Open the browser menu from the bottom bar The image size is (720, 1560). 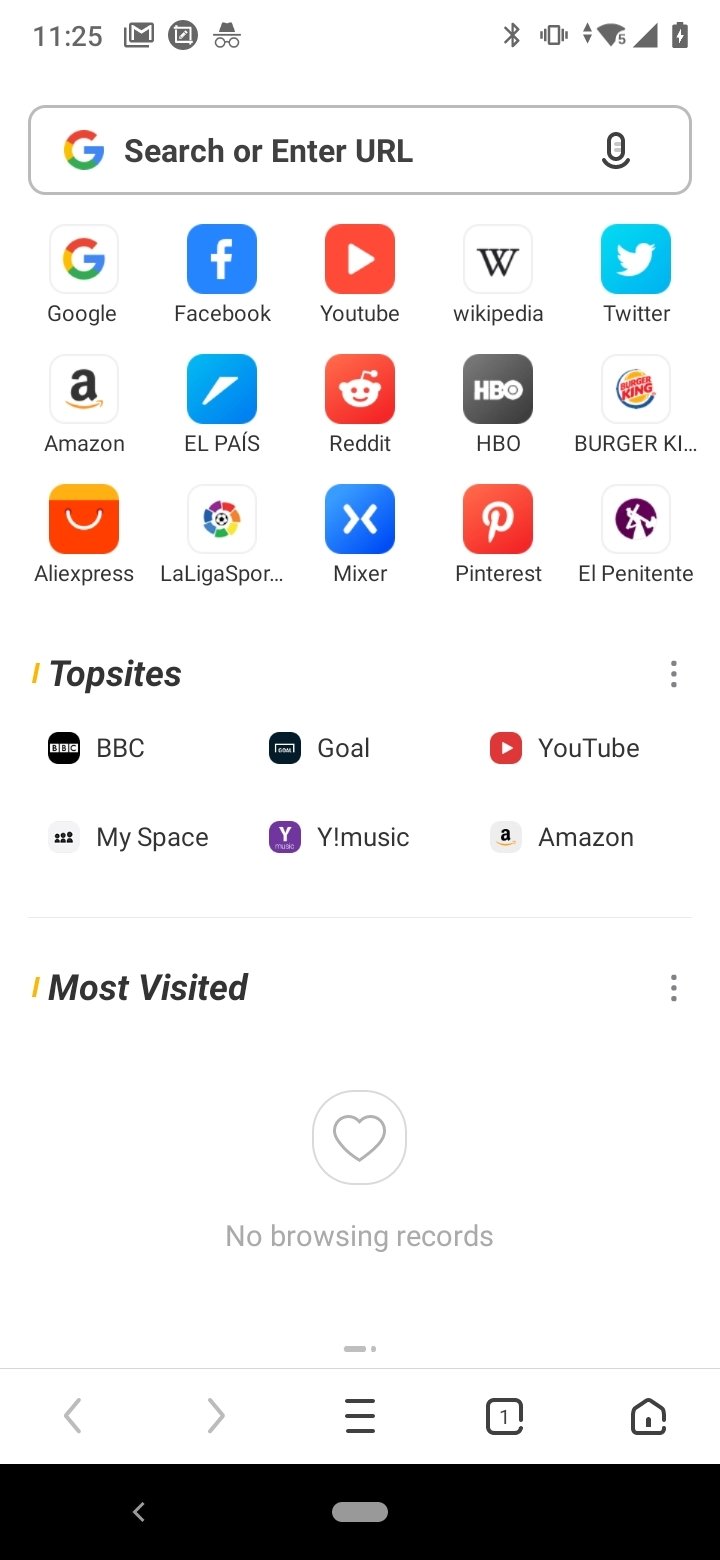[x=359, y=1415]
